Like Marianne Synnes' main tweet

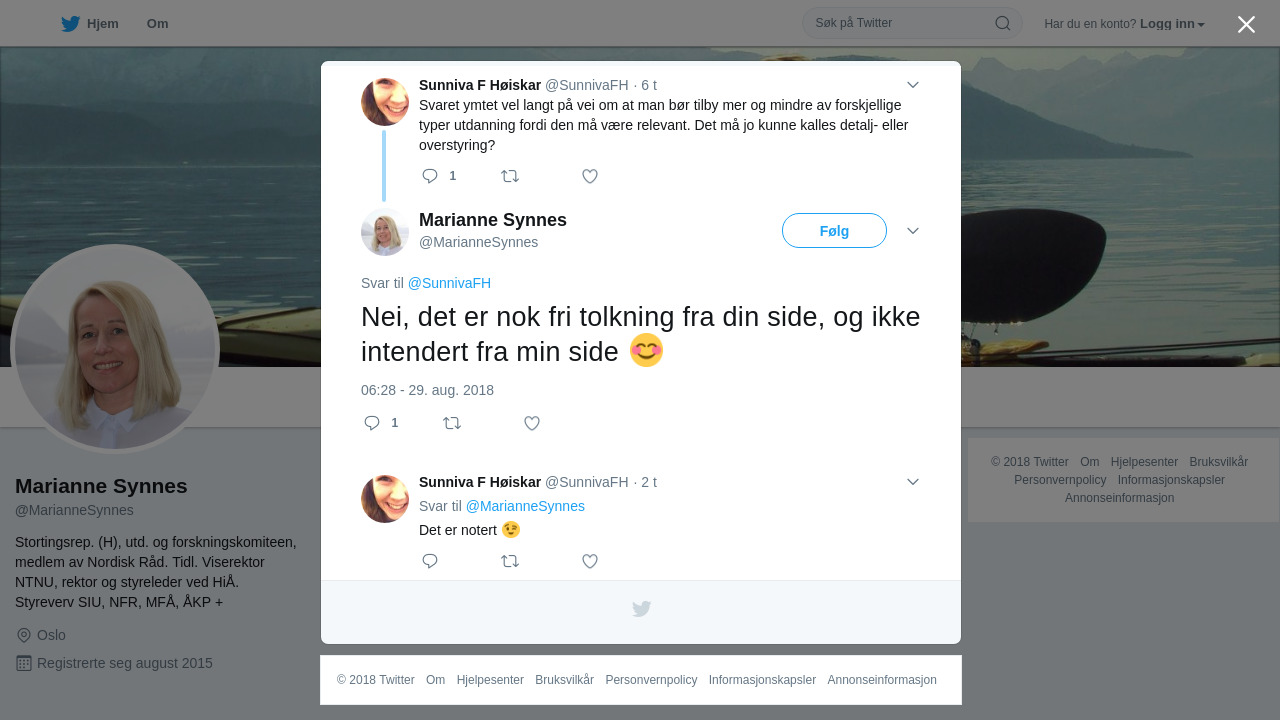532,423
